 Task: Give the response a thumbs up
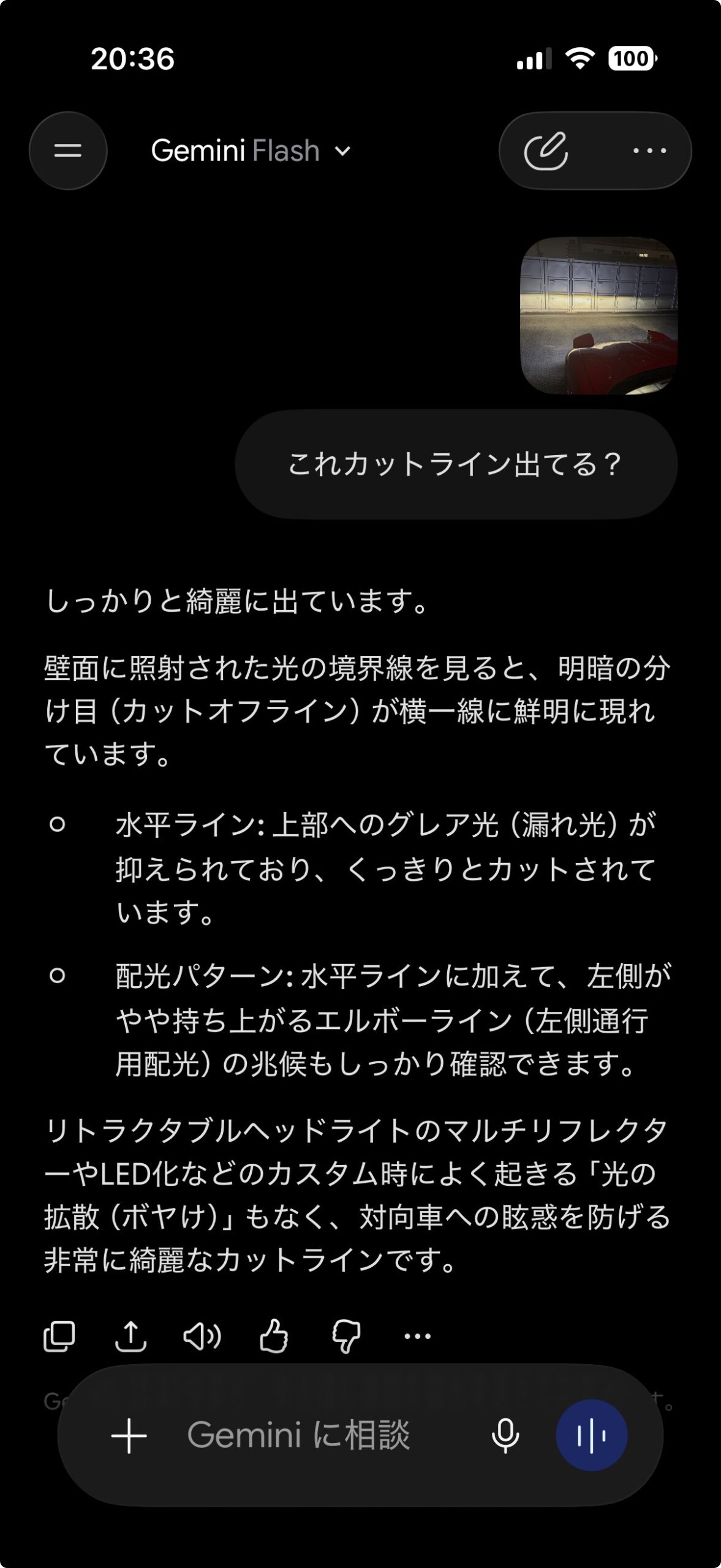click(x=274, y=1336)
